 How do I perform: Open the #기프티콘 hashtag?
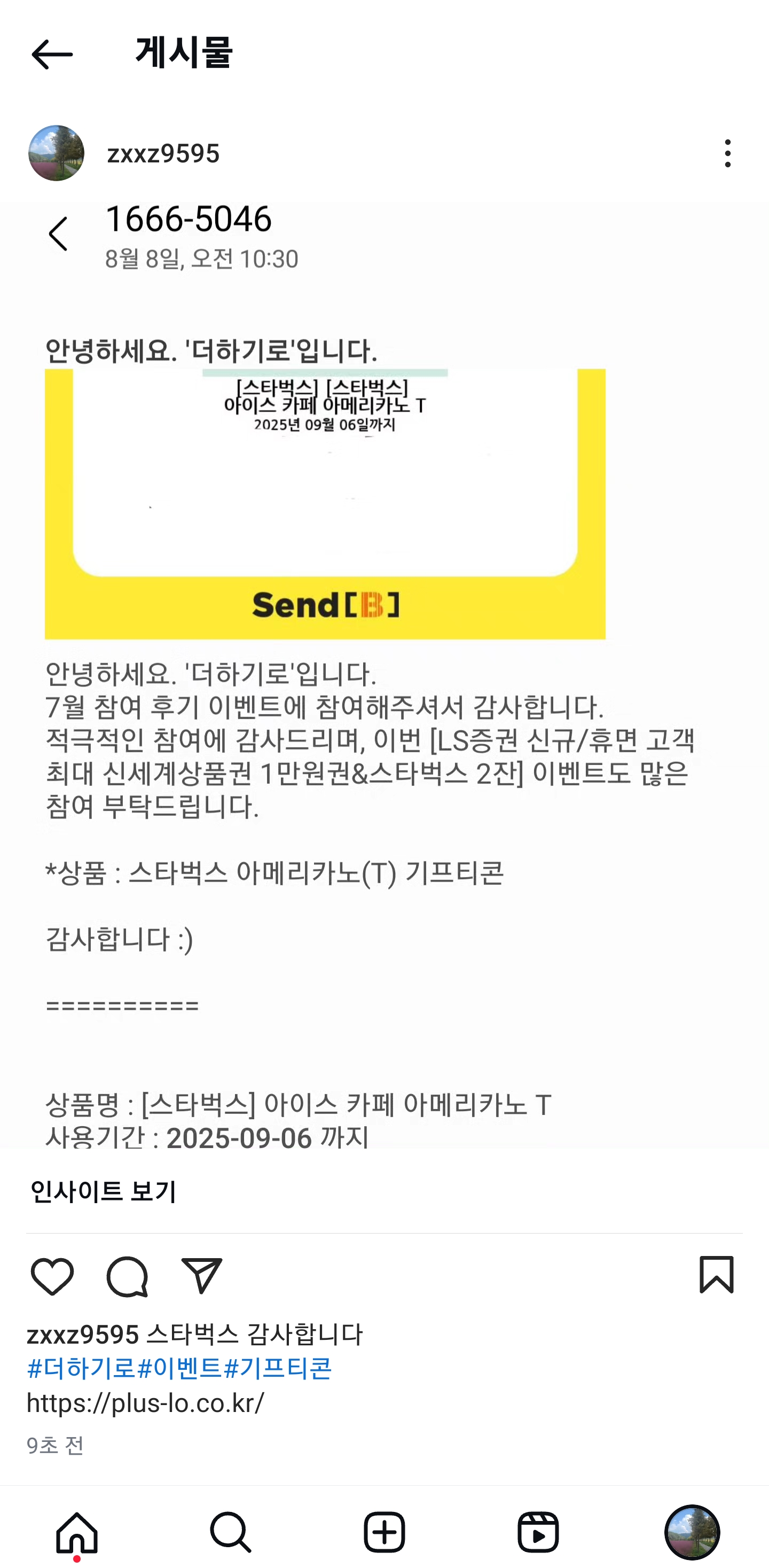coord(277,1368)
